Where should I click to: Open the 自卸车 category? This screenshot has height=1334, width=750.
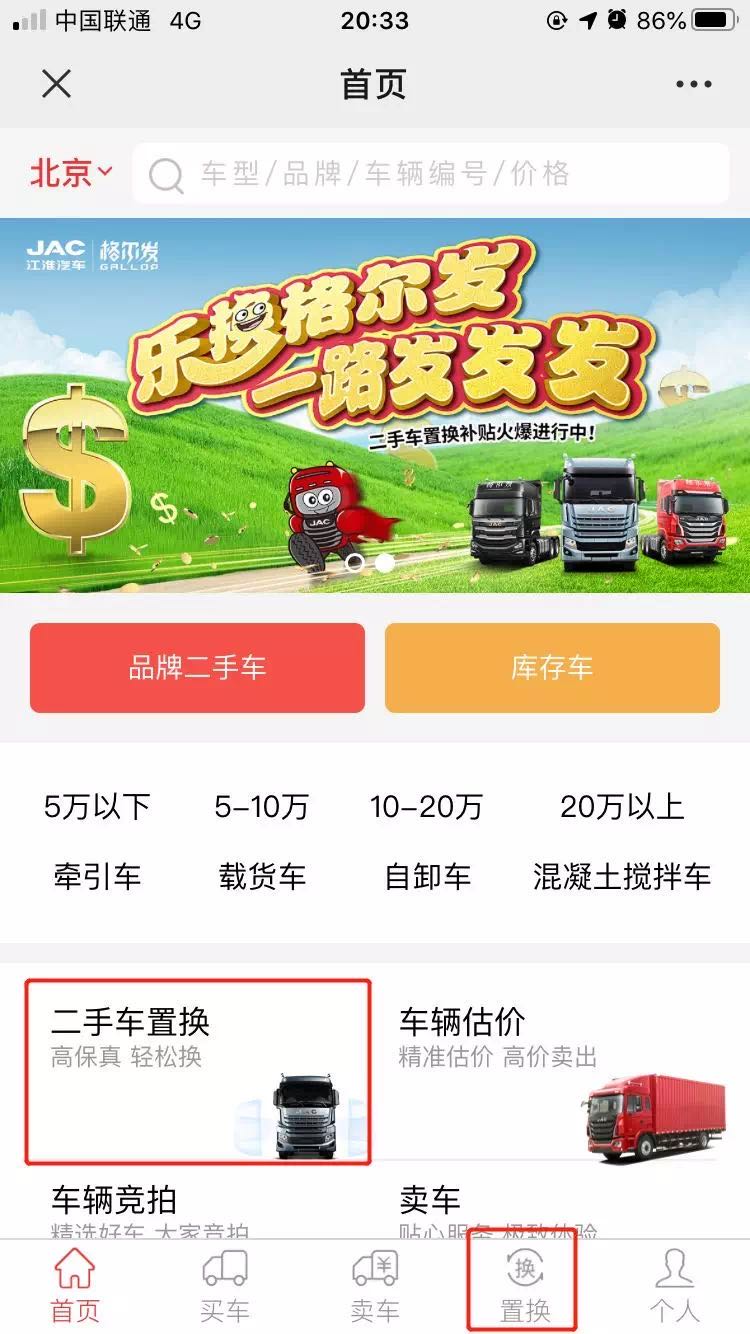click(x=427, y=878)
